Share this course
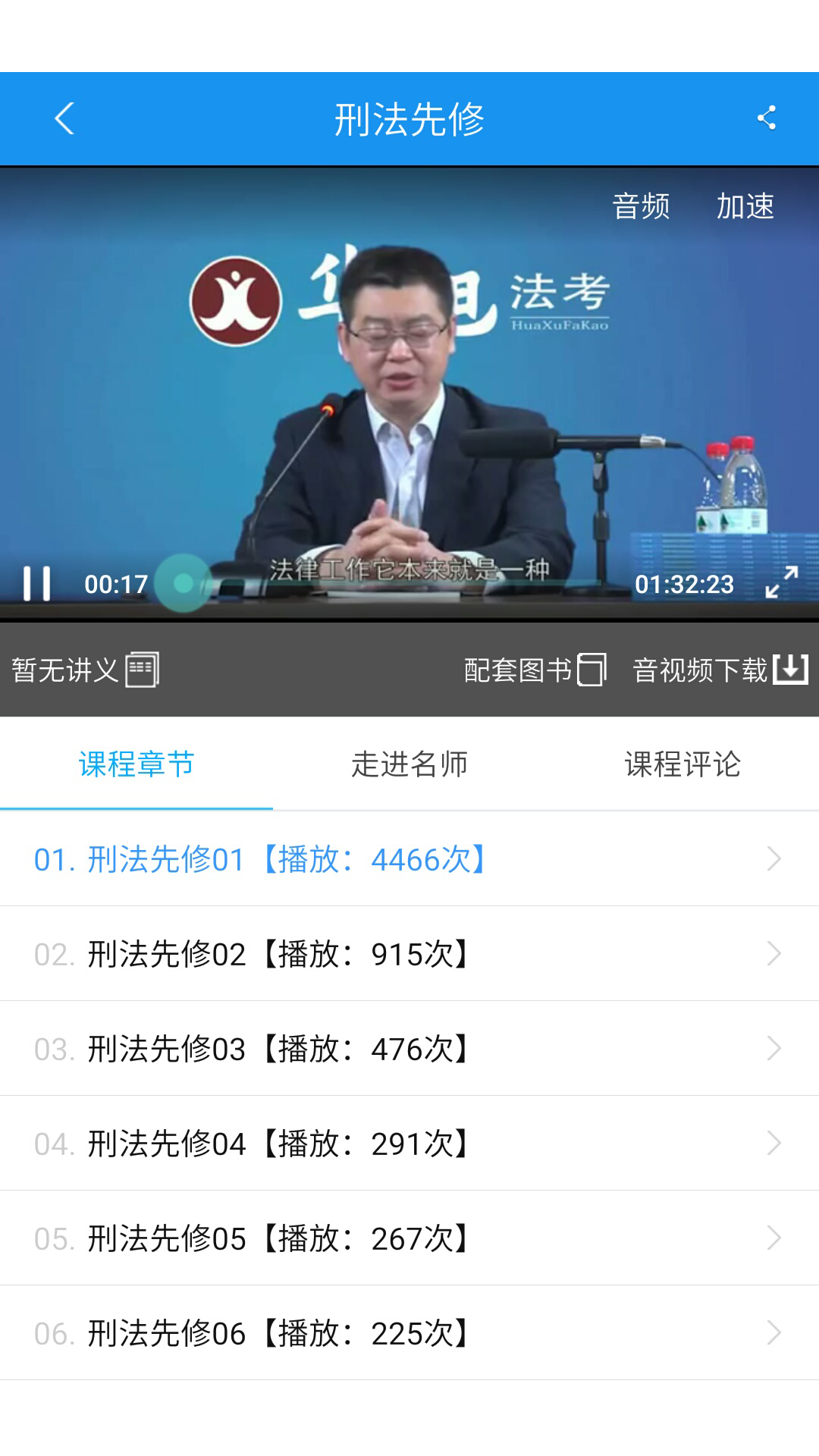The image size is (819, 1456). [766, 118]
